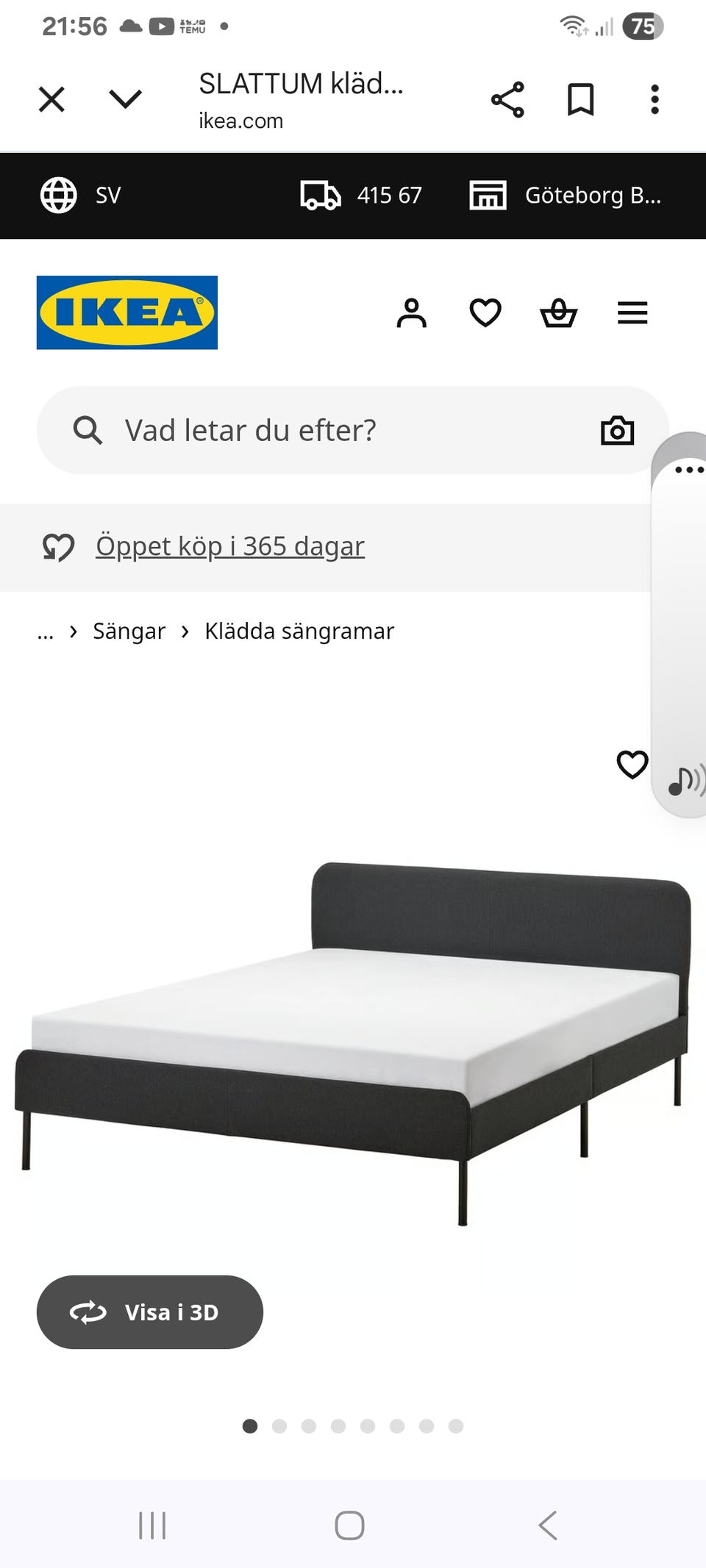Expand the page with the down chevron
706x1568 pixels.
125,99
